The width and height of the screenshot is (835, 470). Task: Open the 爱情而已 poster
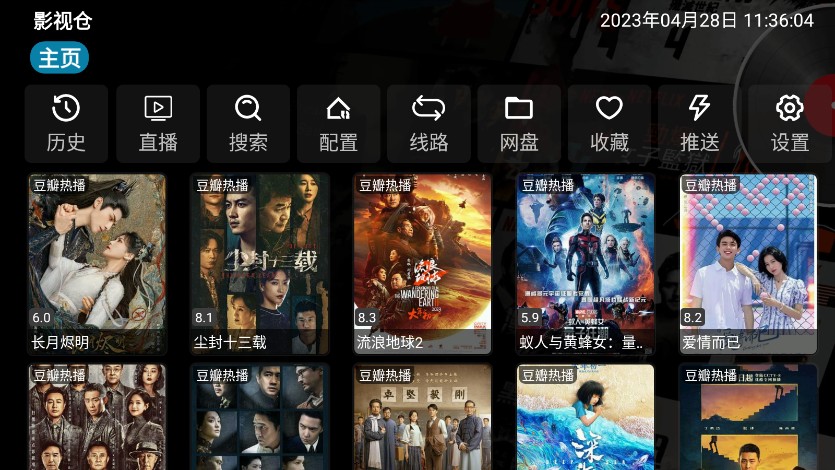(748, 263)
